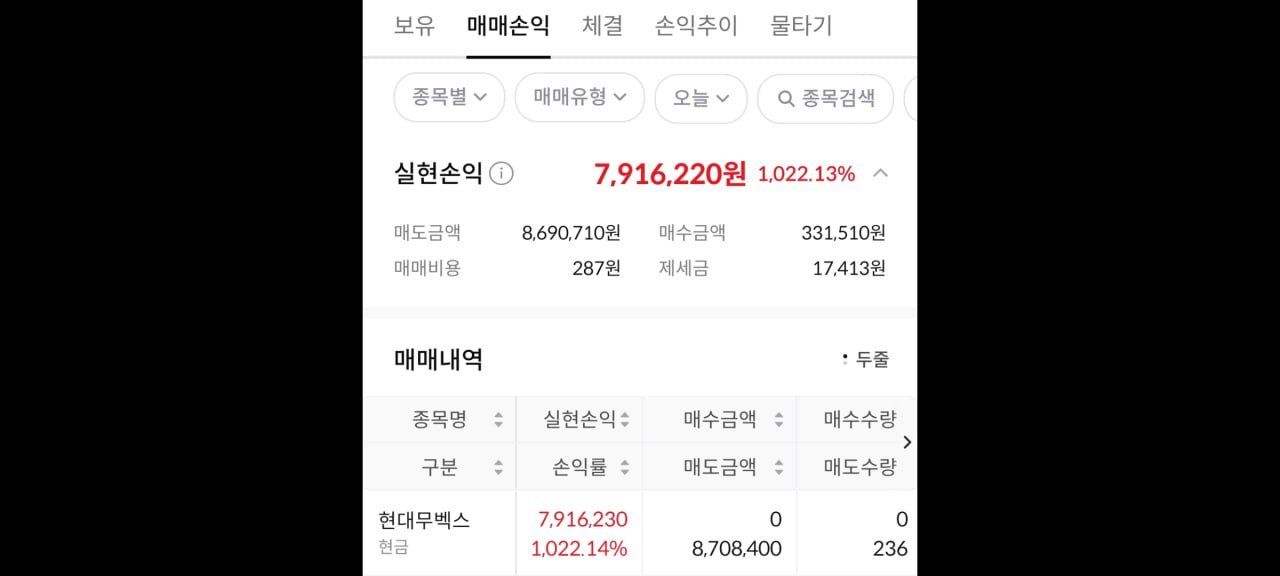The height and width of the screenshot is (576, 1280).
Task: Go to the 손익추이 tab
Action: click(696, 26)
